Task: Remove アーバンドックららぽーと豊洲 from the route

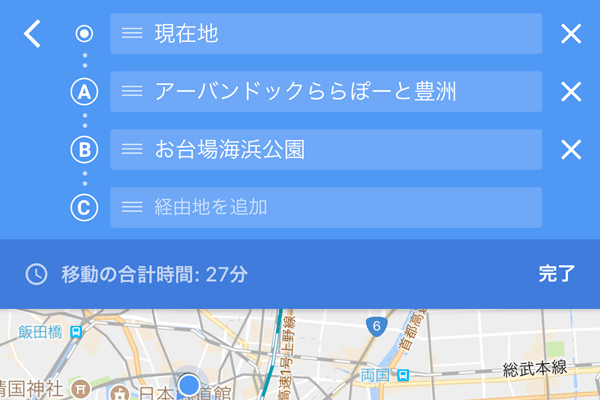Action: (571, 92)
